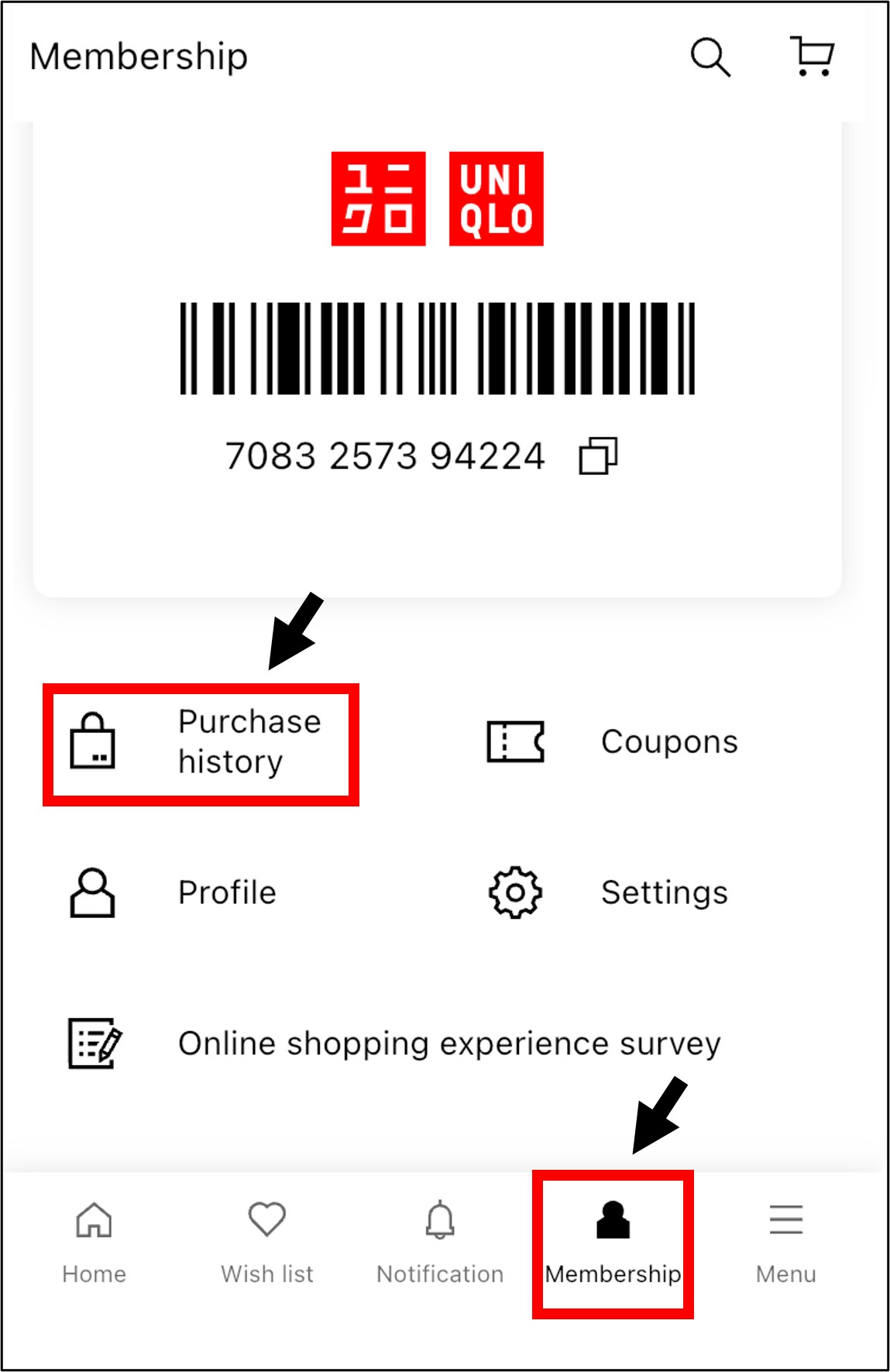The image size is (890, 1372).
Task: Open the search icon in the header
Action: tap(710, 57)
